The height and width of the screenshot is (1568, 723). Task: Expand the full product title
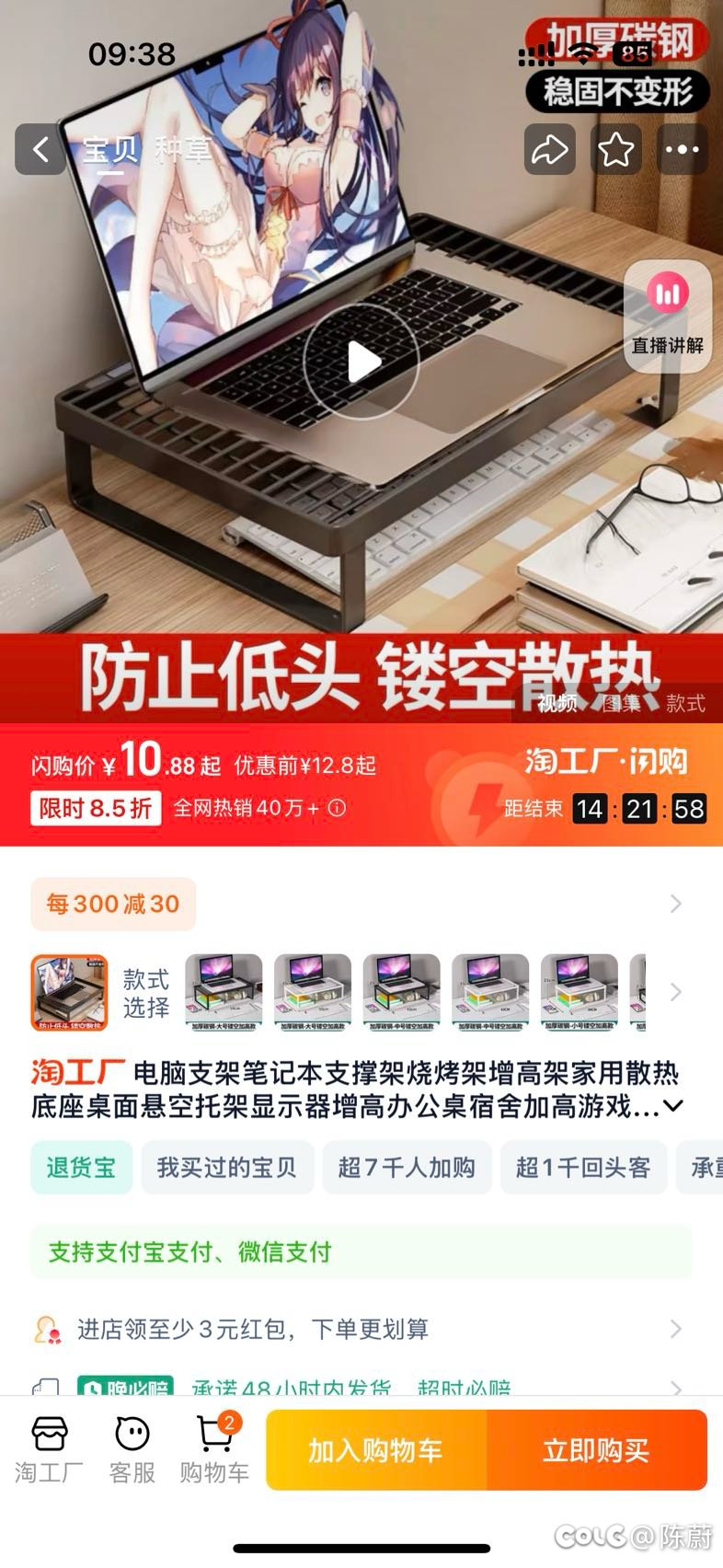click(x=673, y=1105)
